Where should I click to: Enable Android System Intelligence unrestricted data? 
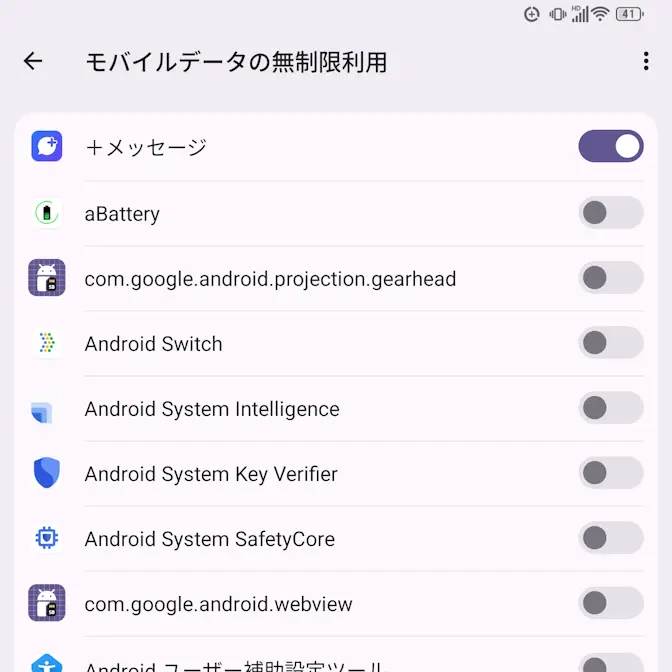click(610, 408)
